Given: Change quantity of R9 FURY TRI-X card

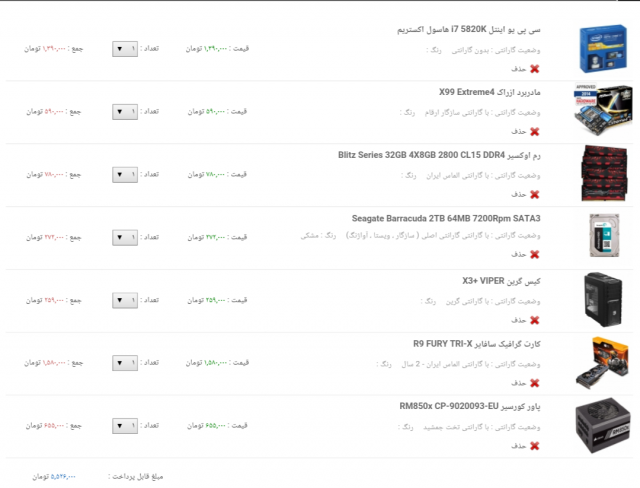Looking at the screenshot, I should pyautogui.click(x=125, y=363).
